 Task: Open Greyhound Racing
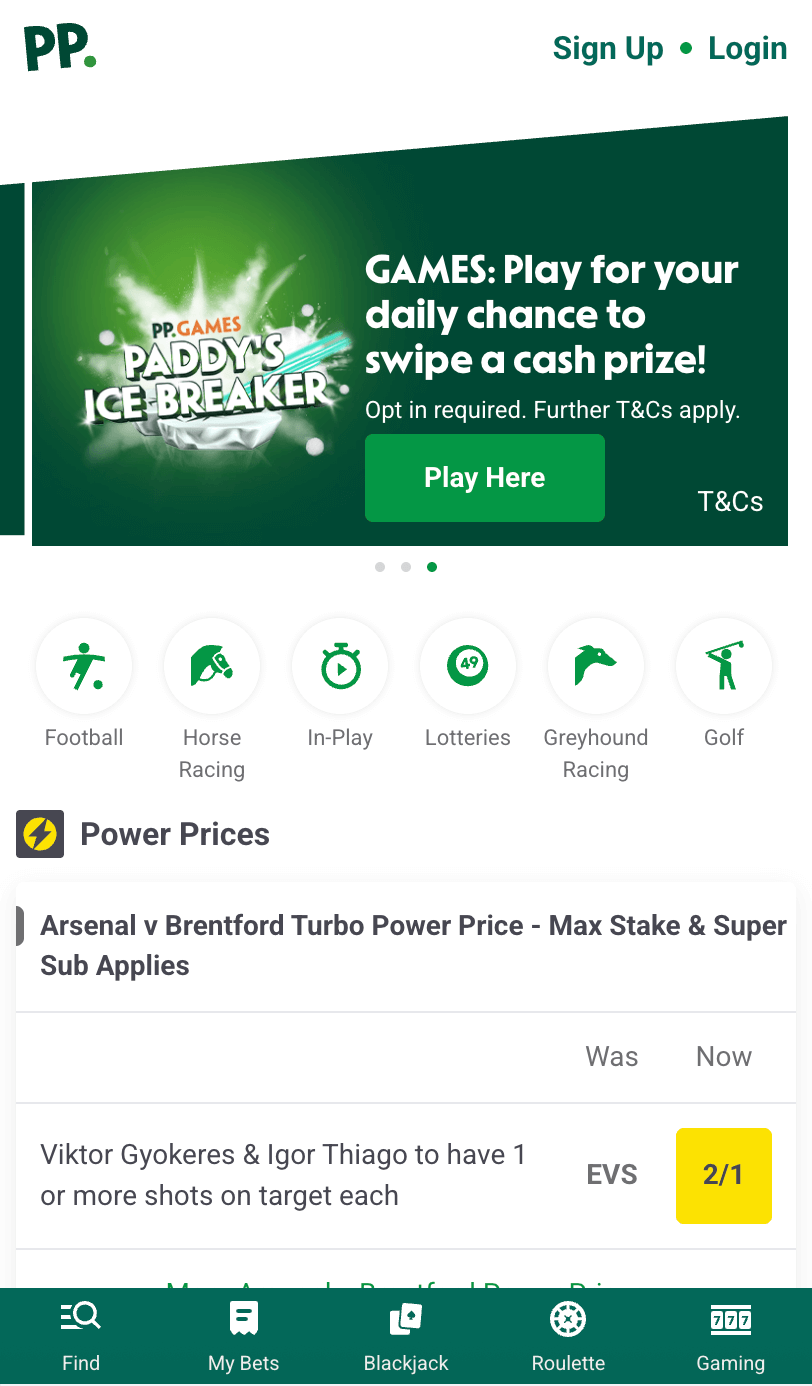[x=596, y=667]
